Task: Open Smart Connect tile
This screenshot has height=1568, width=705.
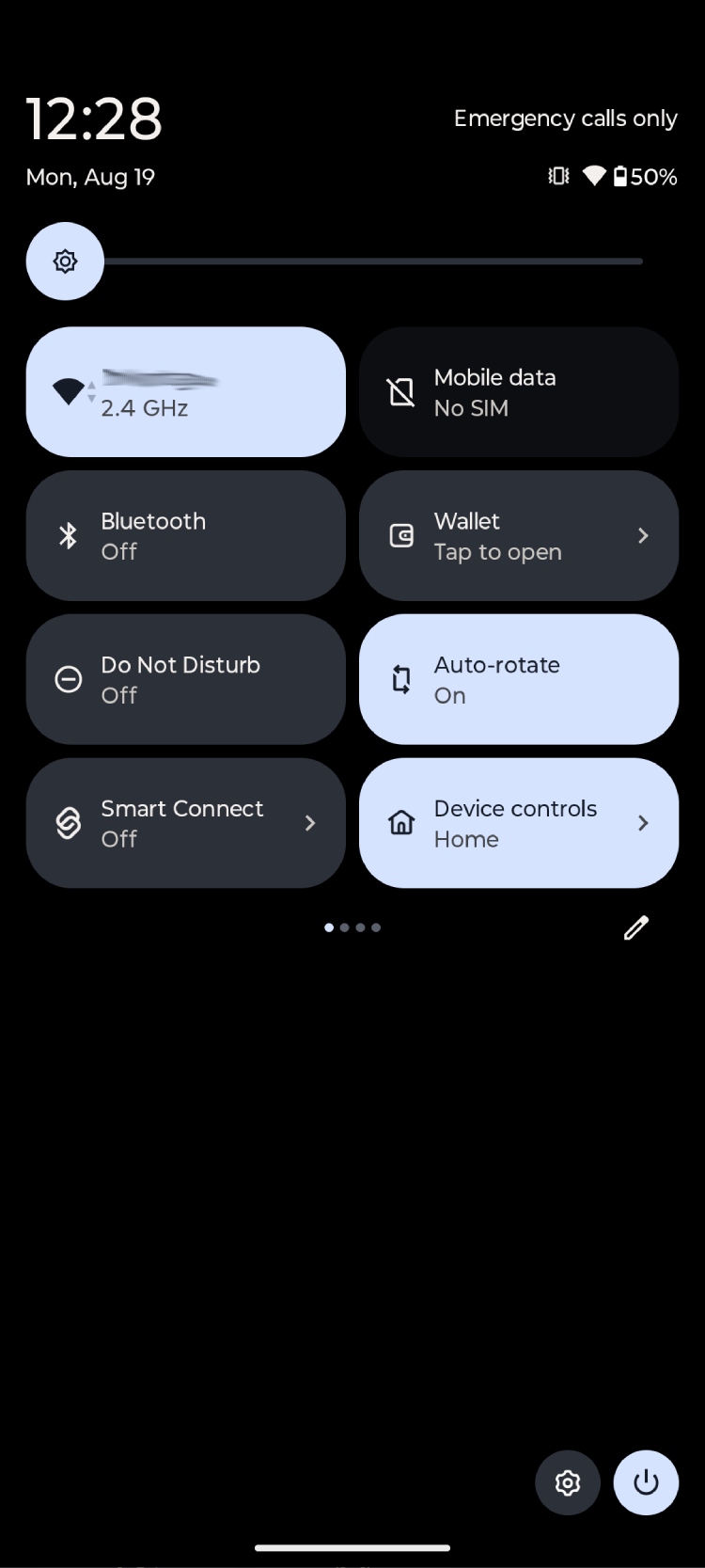Action: click(x=185, y=823)
